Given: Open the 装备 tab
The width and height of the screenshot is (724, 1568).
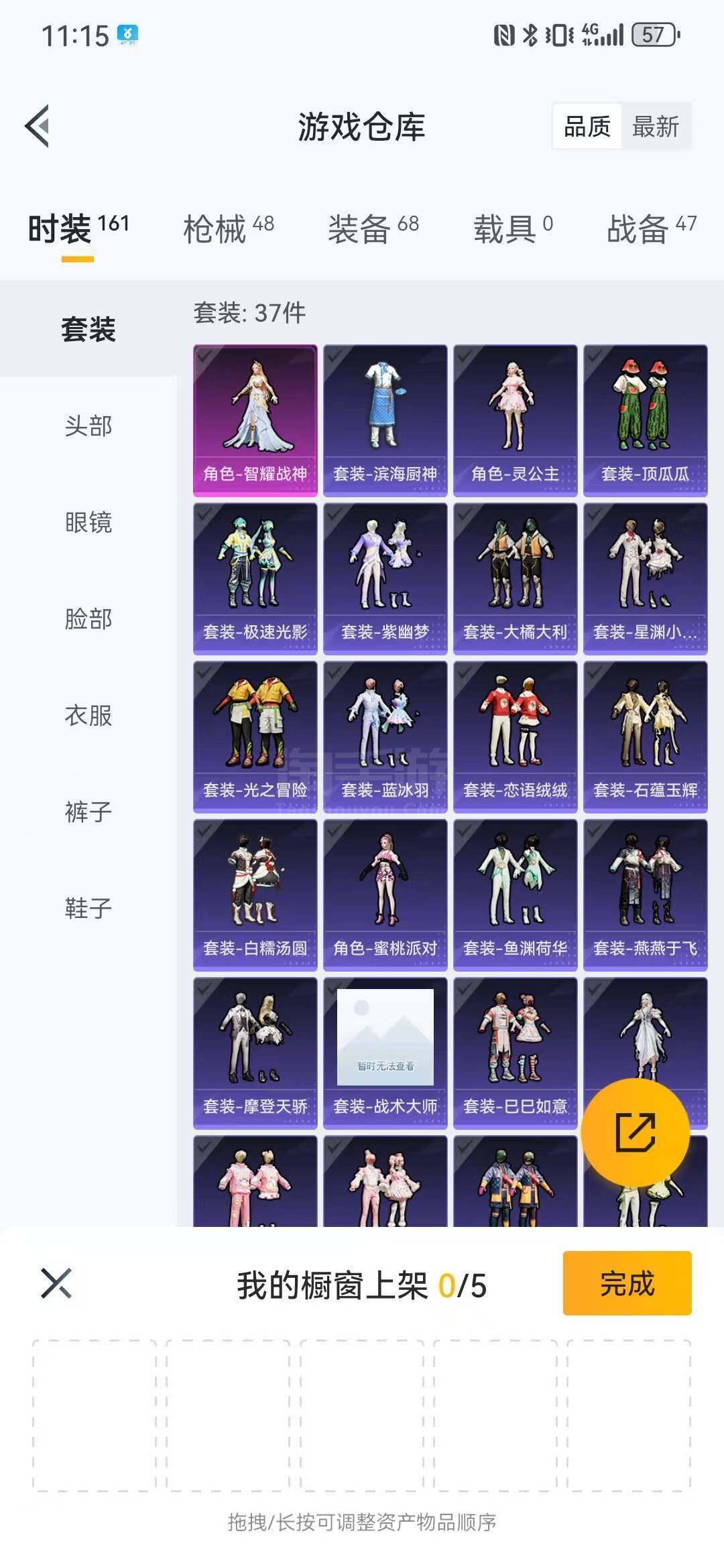Looking at the screenshot, I should (x=373, y=229).
